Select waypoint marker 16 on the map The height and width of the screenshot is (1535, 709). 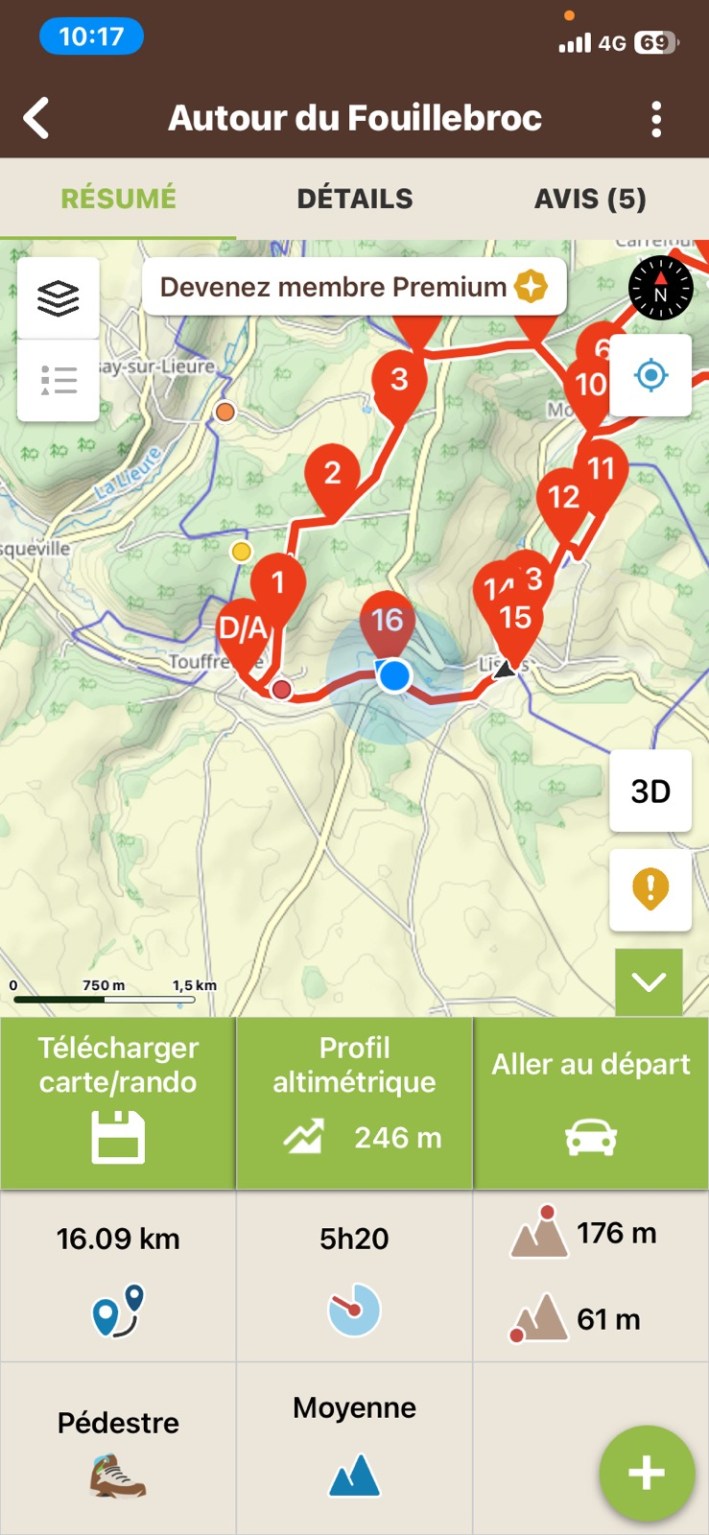[387, 621]
